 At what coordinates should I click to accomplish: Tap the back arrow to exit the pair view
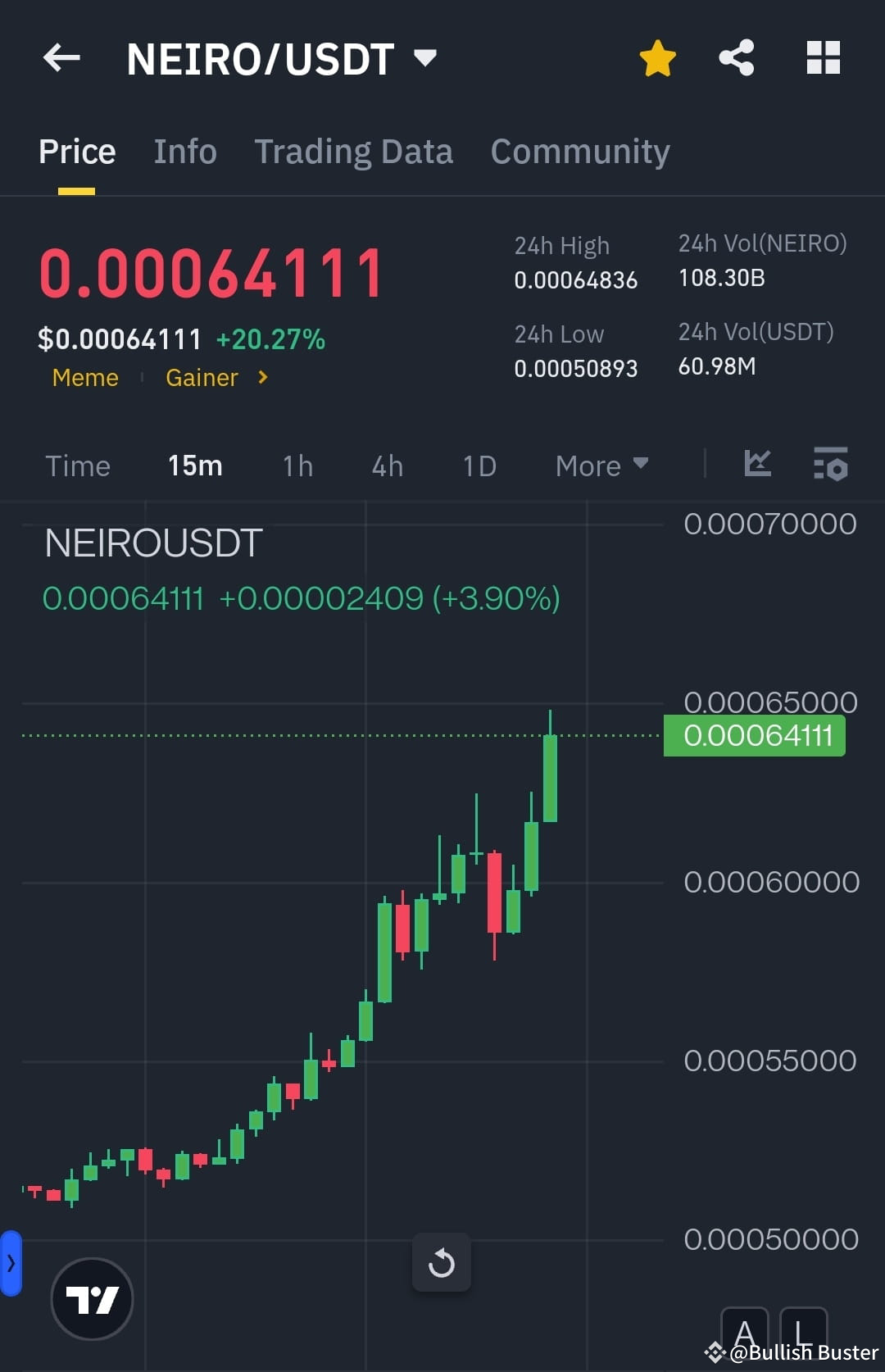pyautogui.click(x=61, y=57)
